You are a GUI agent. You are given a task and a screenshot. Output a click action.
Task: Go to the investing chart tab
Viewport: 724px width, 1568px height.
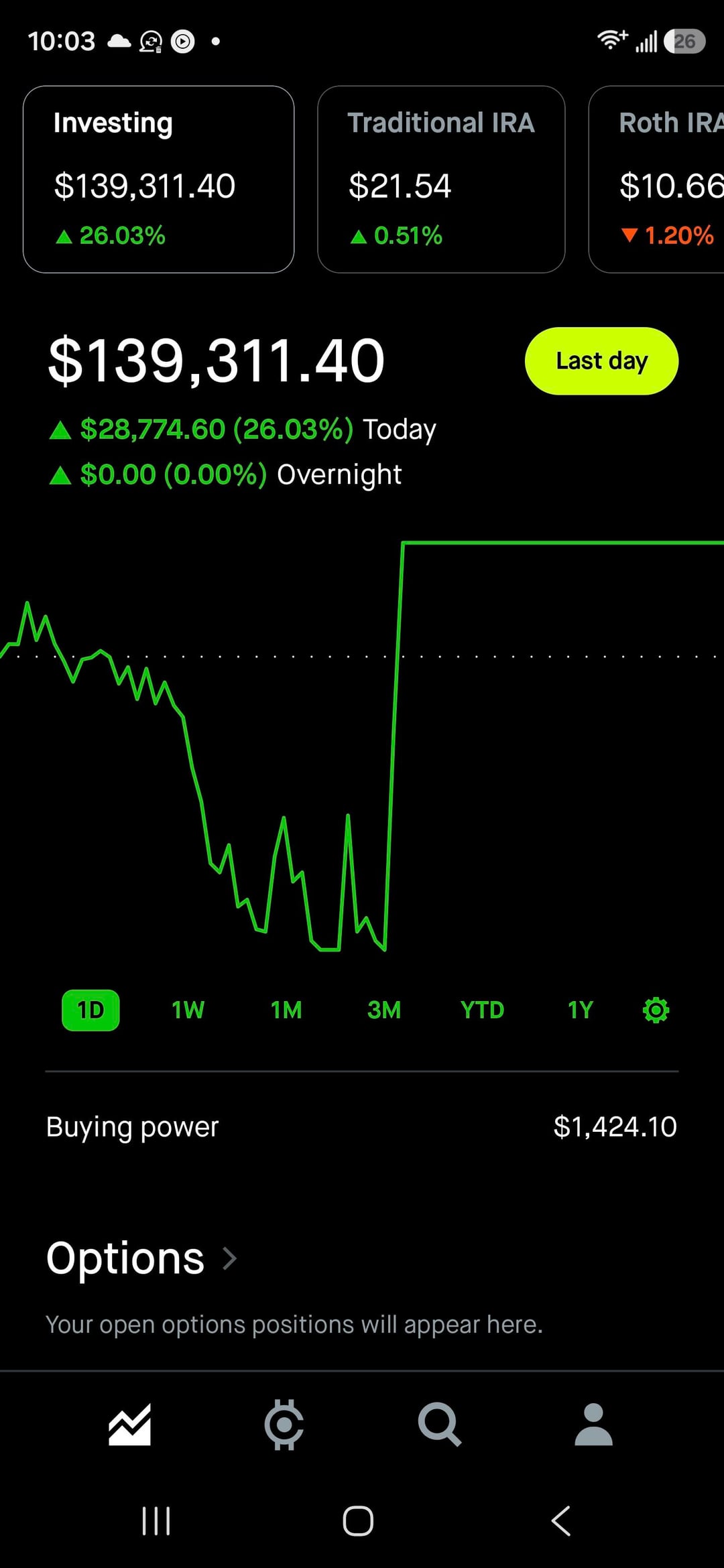pyautogui.click(x=130, y=1424)
